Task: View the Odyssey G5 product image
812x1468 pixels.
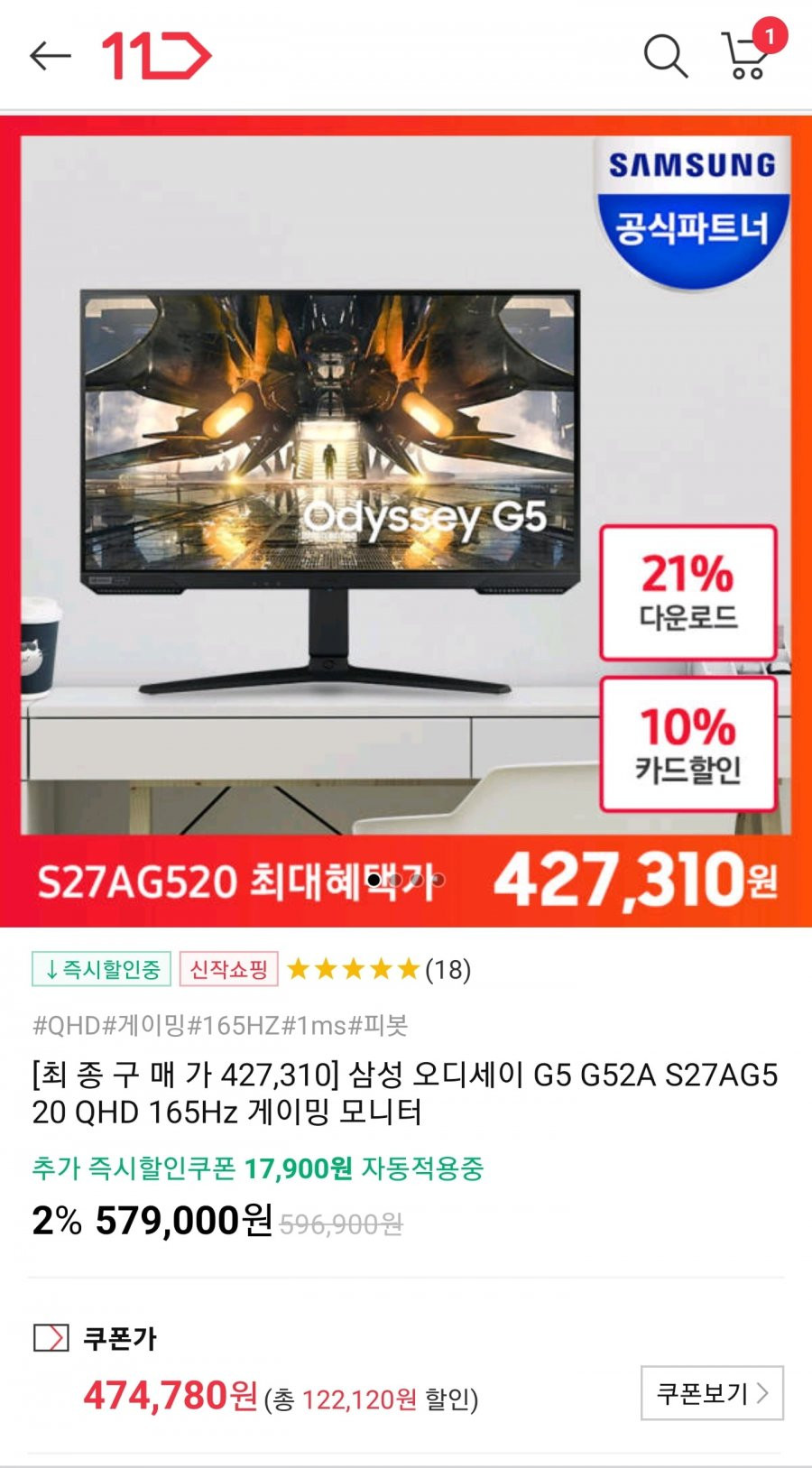Action: (406, 522)
